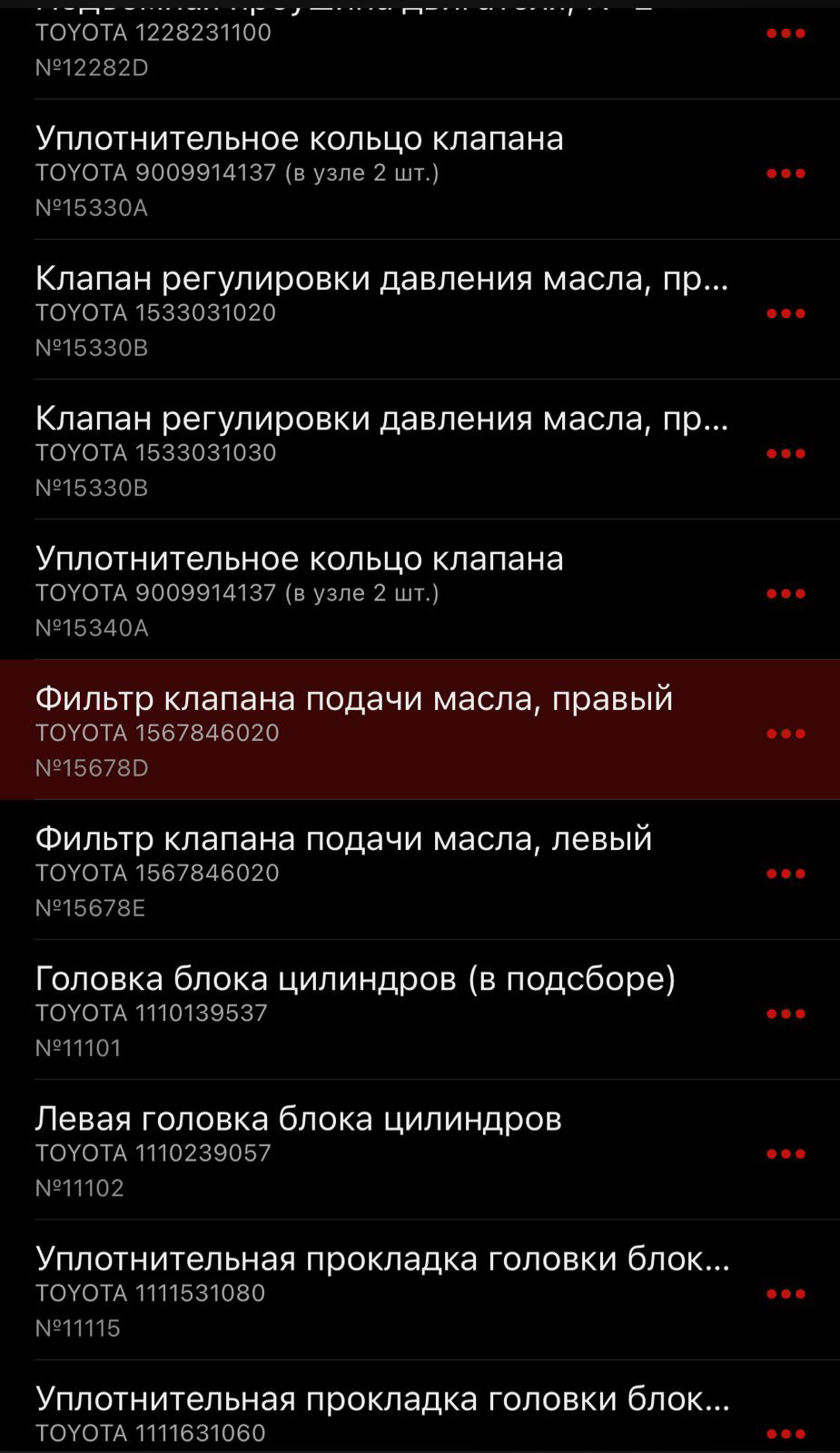
Task: Open the highlighted row №15678D, правый фильтр
Action: (363, 731)
